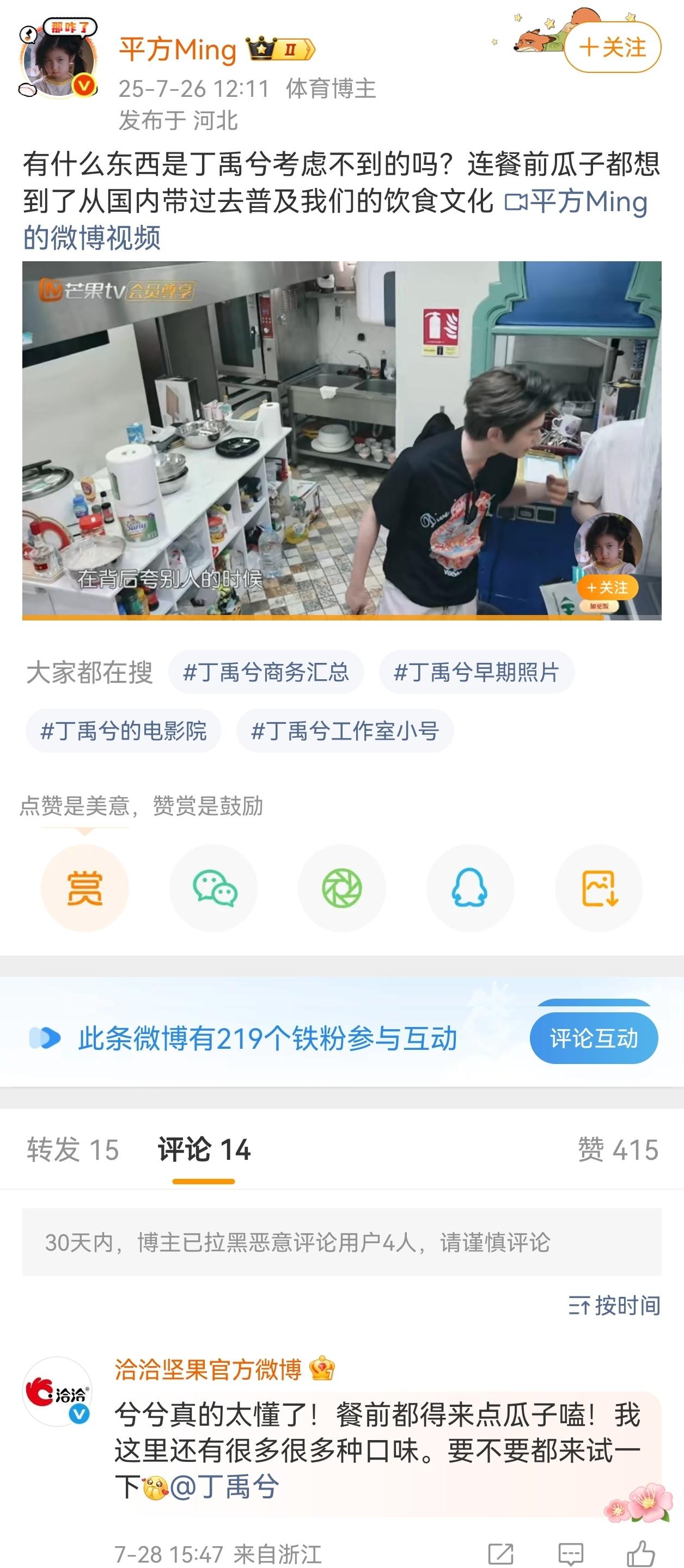This screenshot has width=684, height=1568.
Task: Reply to 洽洽坚果官方微博's comment
Action: pyautogui.click(x=571, y=1554)
